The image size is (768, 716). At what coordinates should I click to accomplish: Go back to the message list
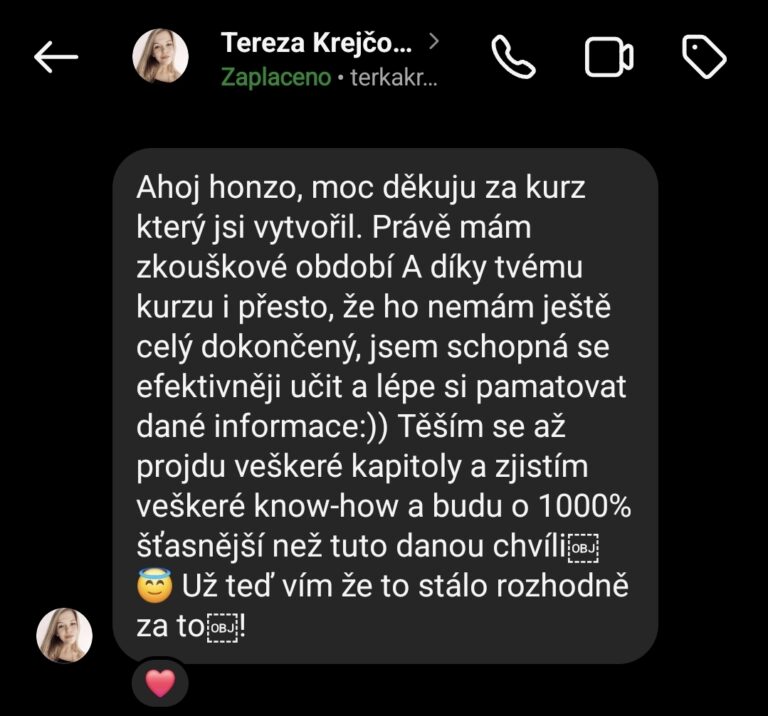pos(56,57)
